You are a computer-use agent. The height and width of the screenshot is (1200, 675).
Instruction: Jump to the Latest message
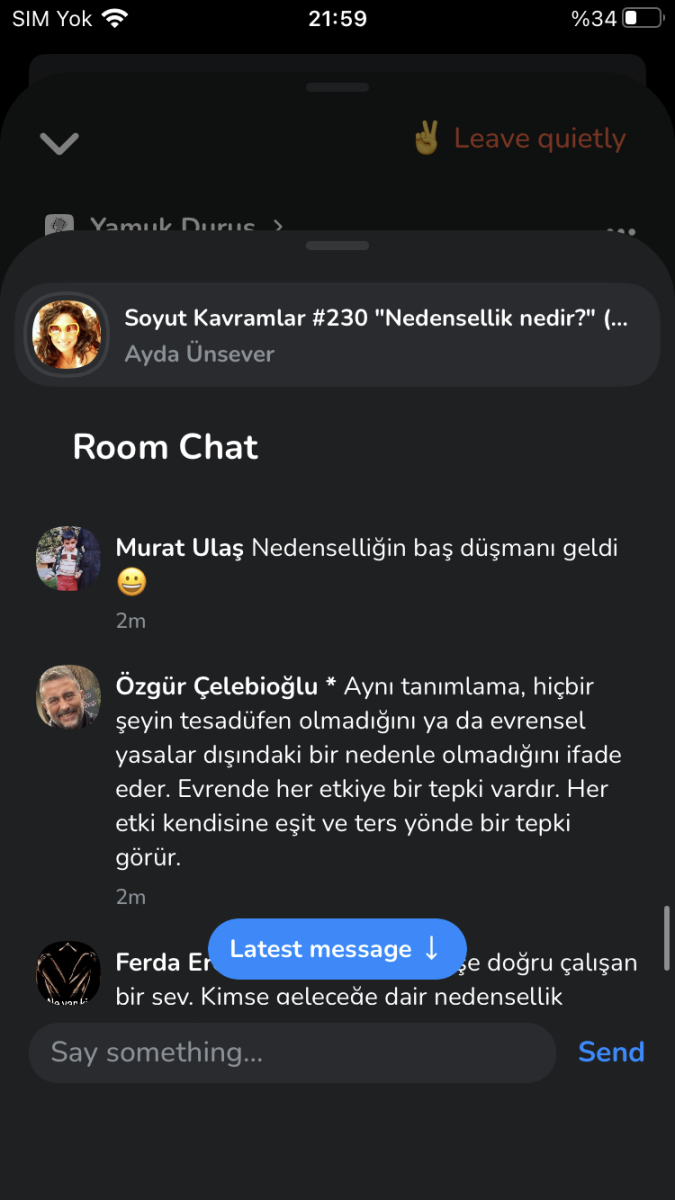pyautogui.click(x=337, y=949)
